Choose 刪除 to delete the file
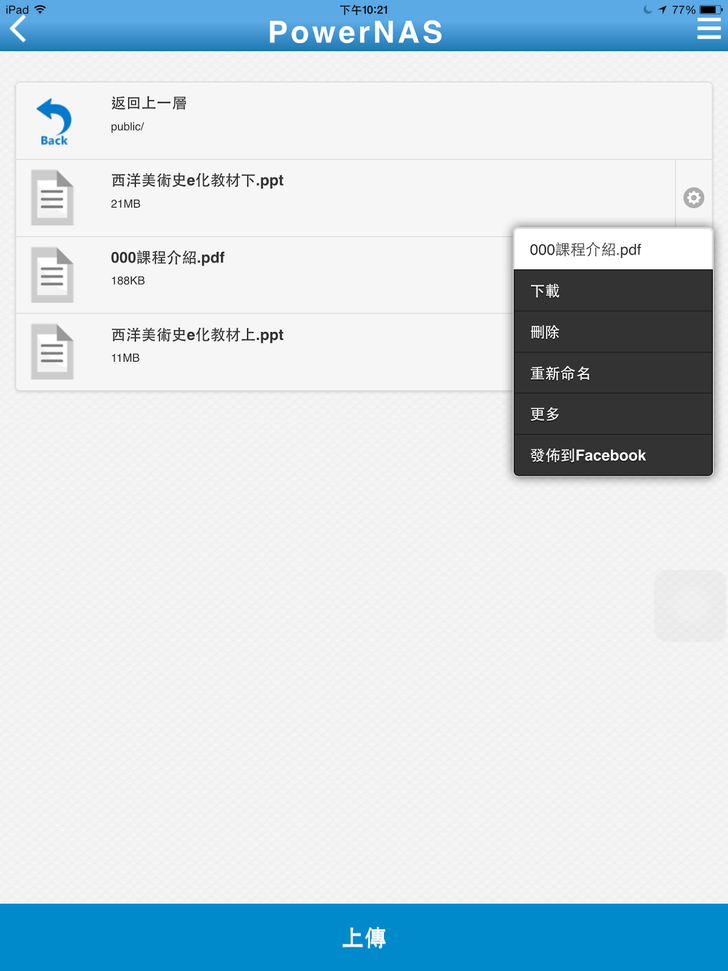 click(612, 332)
